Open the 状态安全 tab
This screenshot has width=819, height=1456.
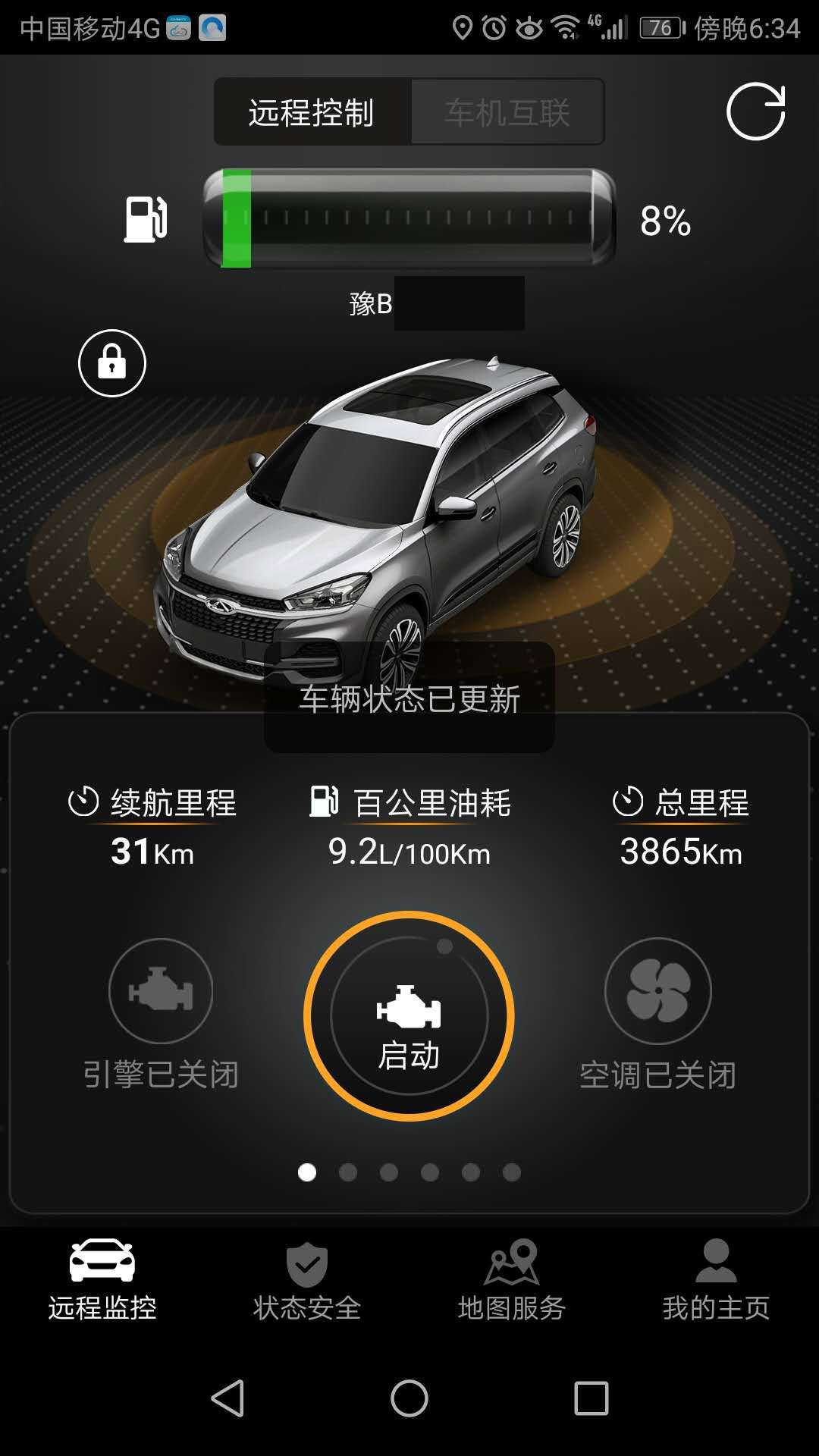tap(307, 1280)
